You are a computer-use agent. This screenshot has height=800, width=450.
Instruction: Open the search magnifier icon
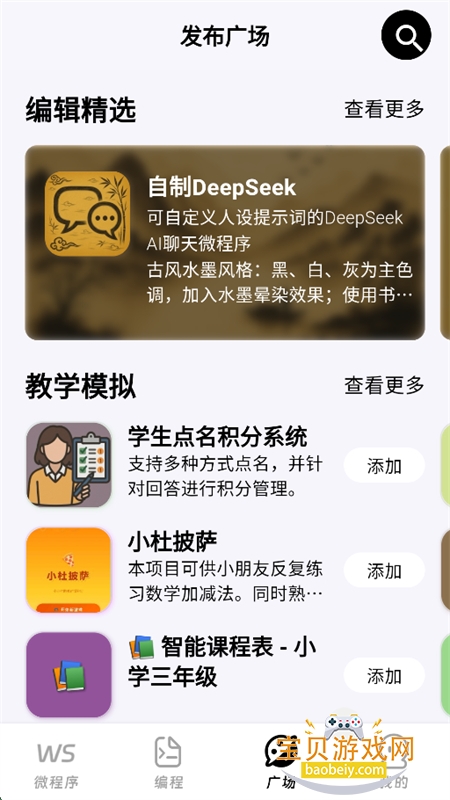click(406, 35)
